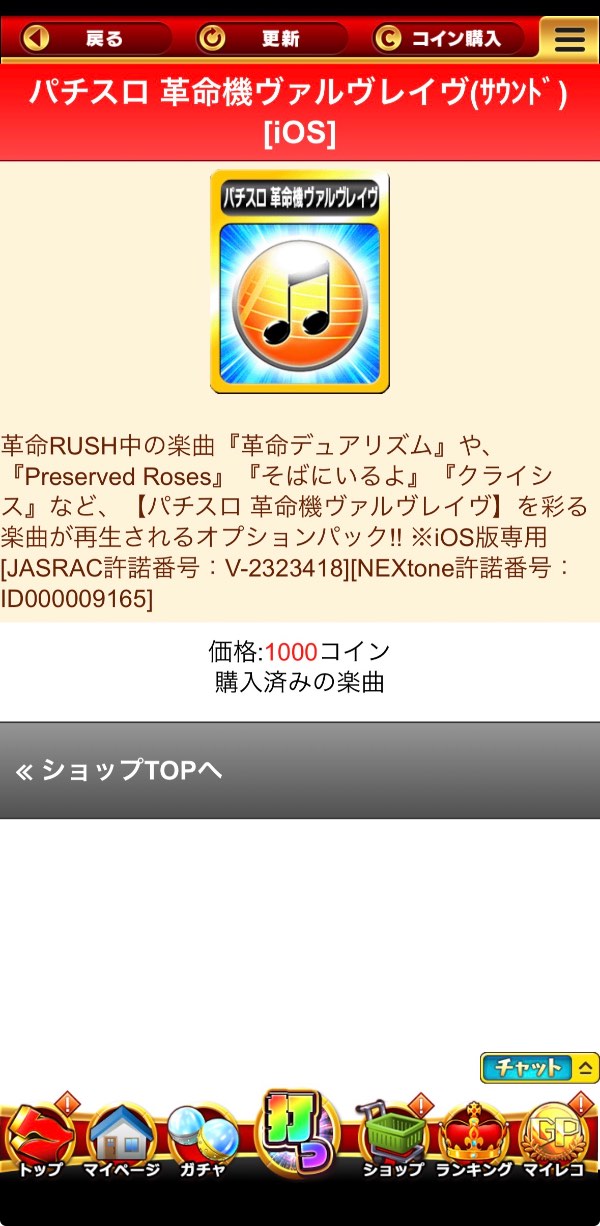600x1226 pixels.
Task: Open the hamburger menu
Action: (569, 39)
